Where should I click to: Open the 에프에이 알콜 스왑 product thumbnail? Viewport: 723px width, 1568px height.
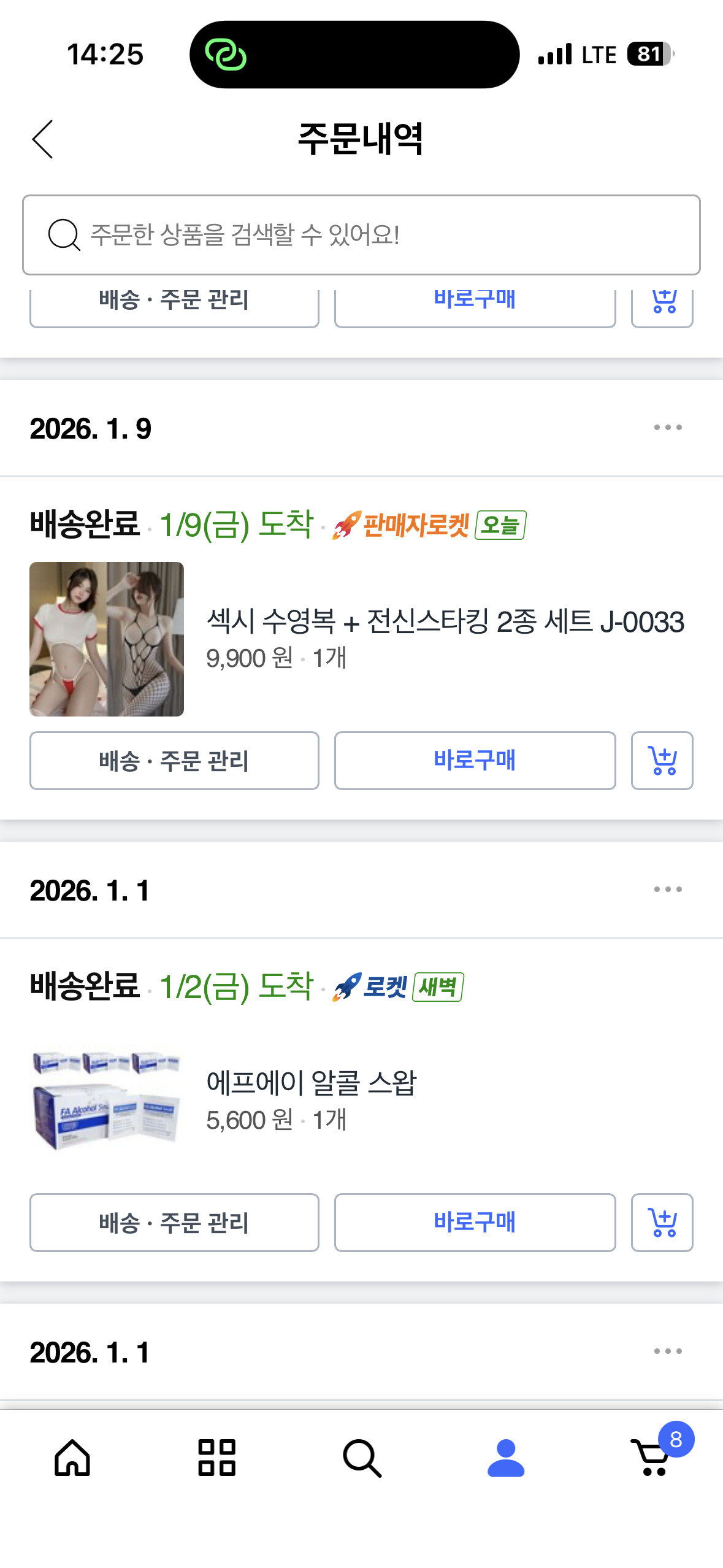click(x=107, y=1101)
